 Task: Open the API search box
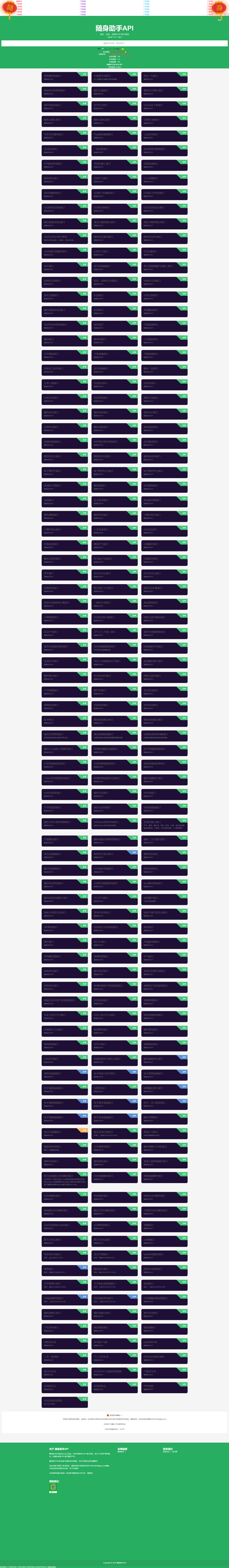tap(114, 43)
